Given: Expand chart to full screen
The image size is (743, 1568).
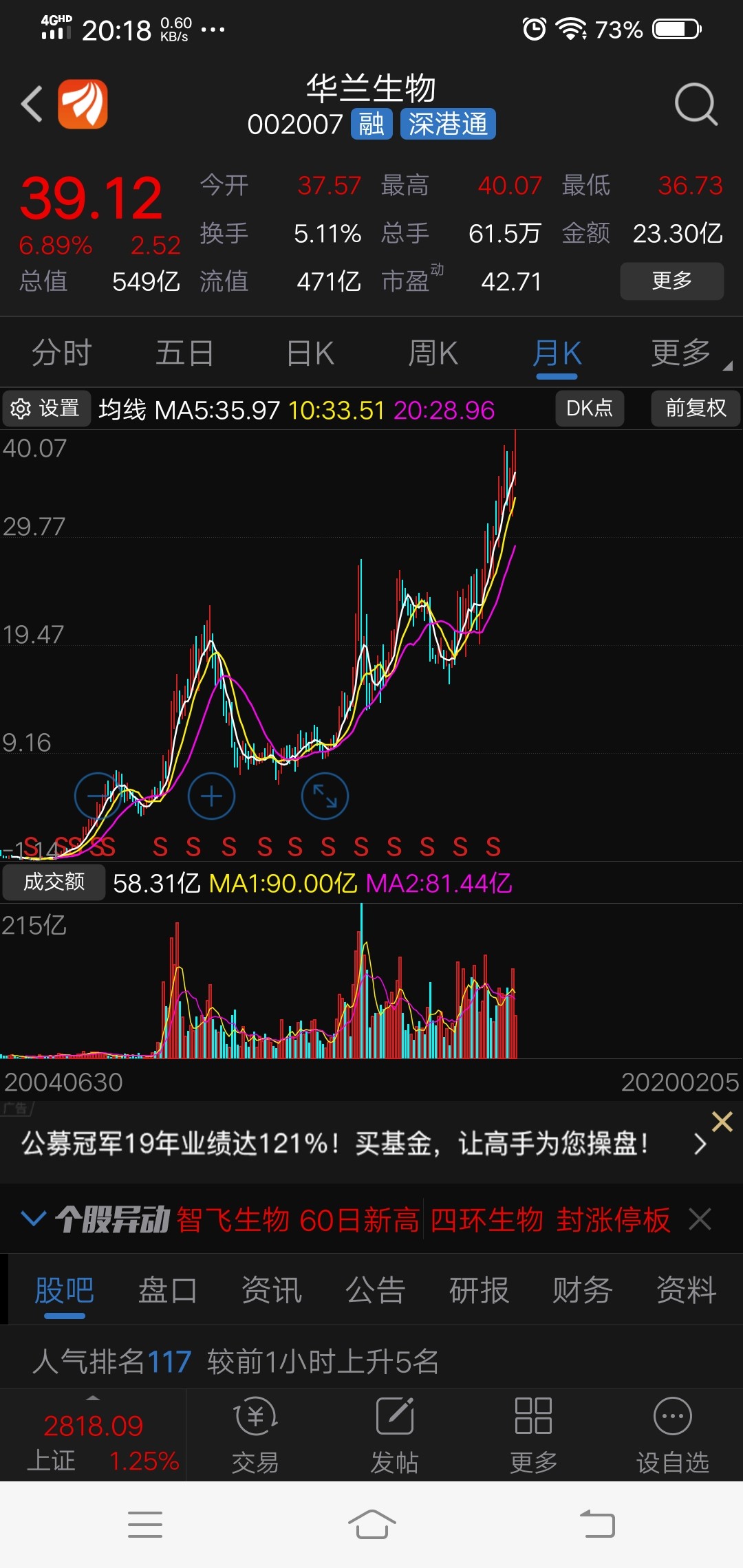Looking at the screenshot, I should 325,796.
